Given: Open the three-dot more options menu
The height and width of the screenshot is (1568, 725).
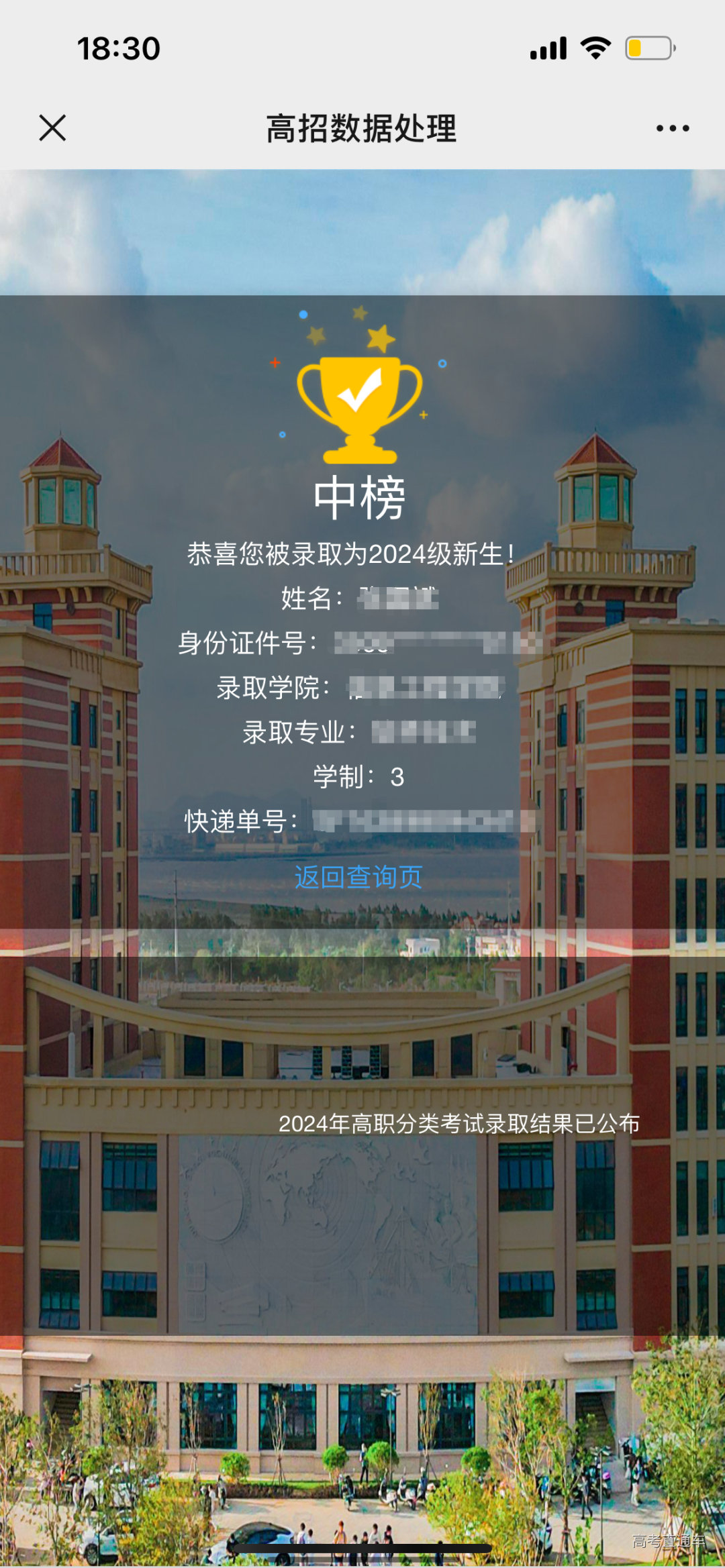Looking at the screenshot, I should [673, 128].
